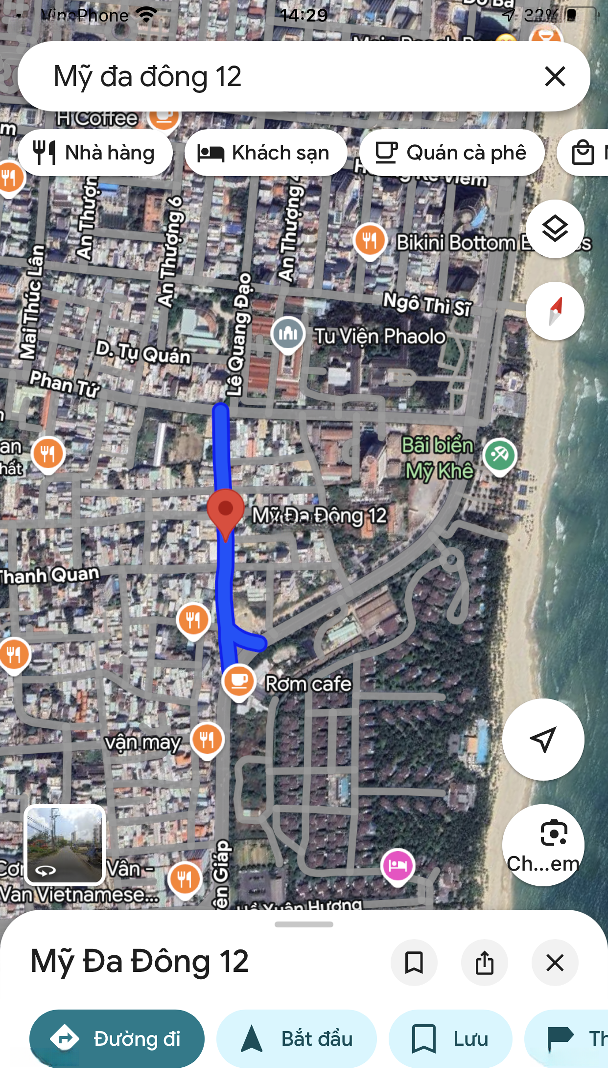Viewport: 608px width, 1080px height.
Task: Choose the Quán cà phê chip
Action: click(451, 153)
